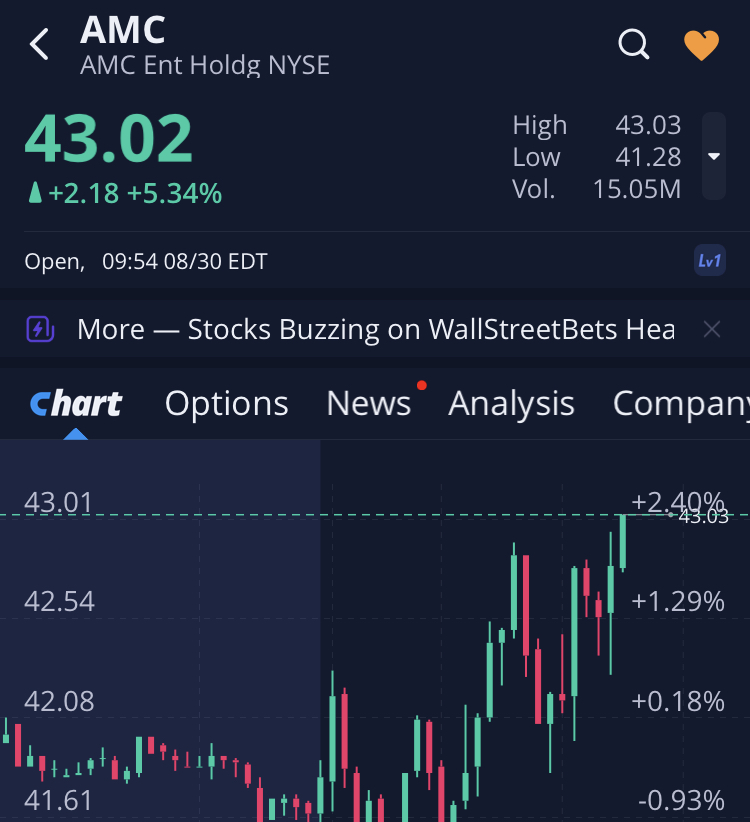Viewport: 750px width, 822px height.
Task: Switch to the Options tab
Action: click(x=226, y=403)
